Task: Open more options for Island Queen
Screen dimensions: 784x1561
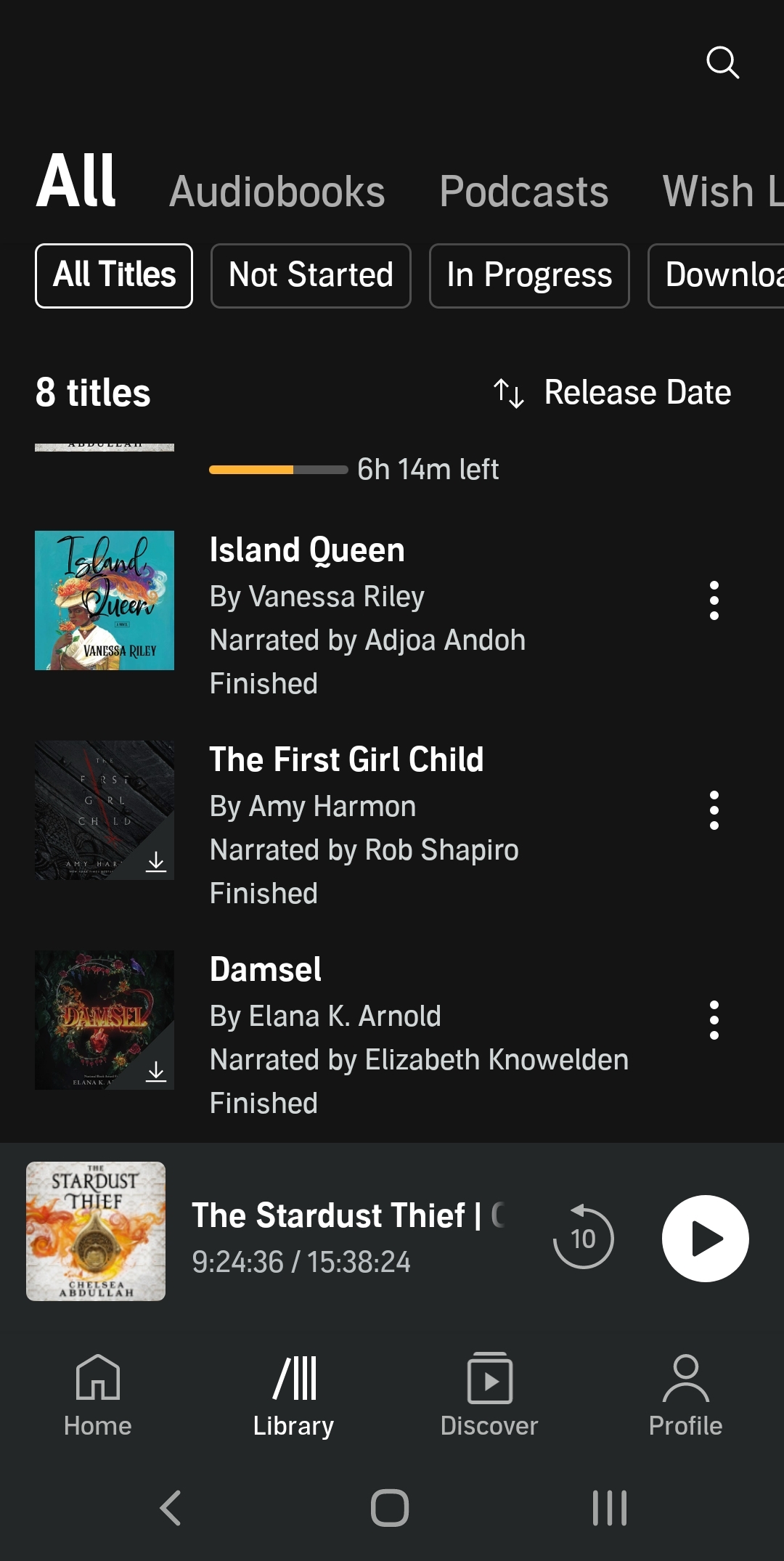Action: click(x=714, y=600)
